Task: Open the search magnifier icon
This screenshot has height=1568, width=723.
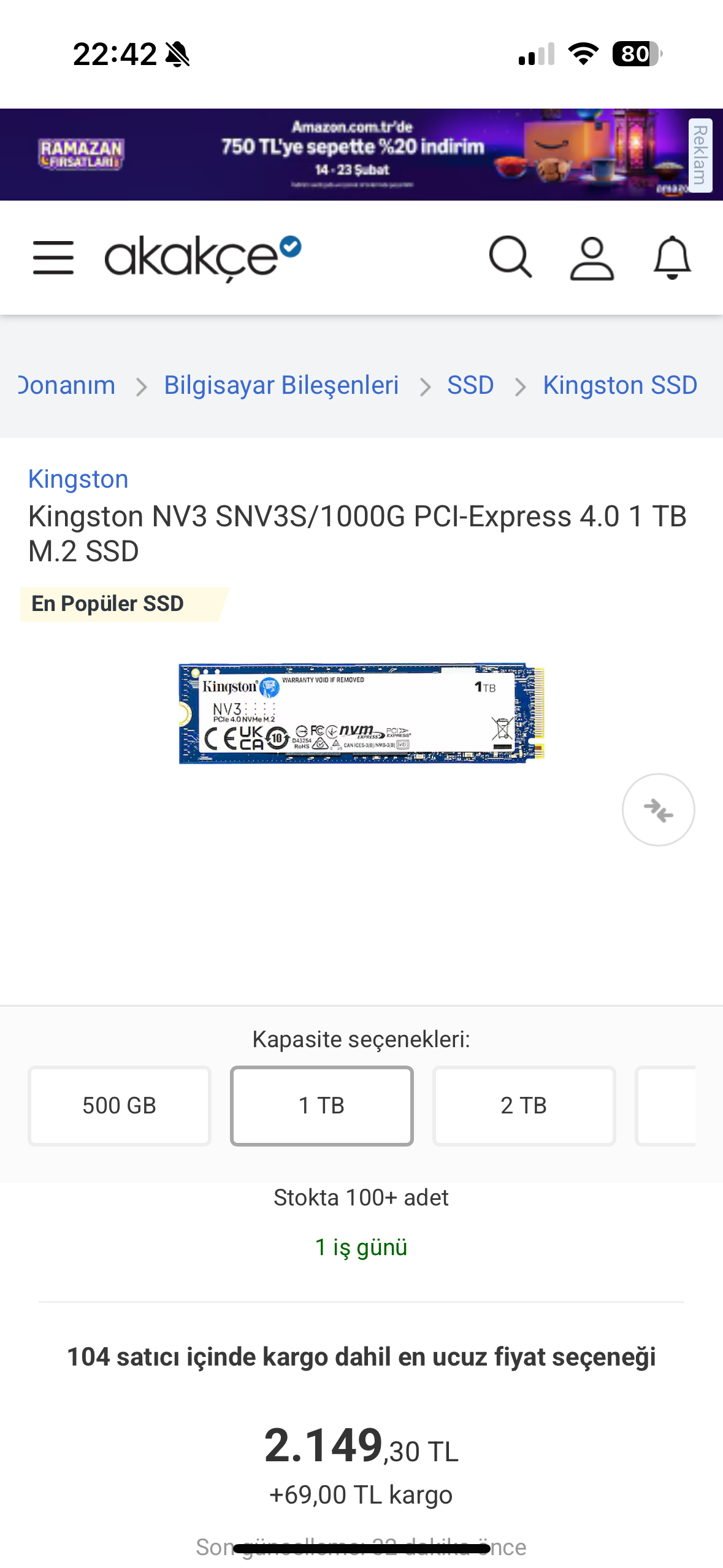Action: click(510, 258)
